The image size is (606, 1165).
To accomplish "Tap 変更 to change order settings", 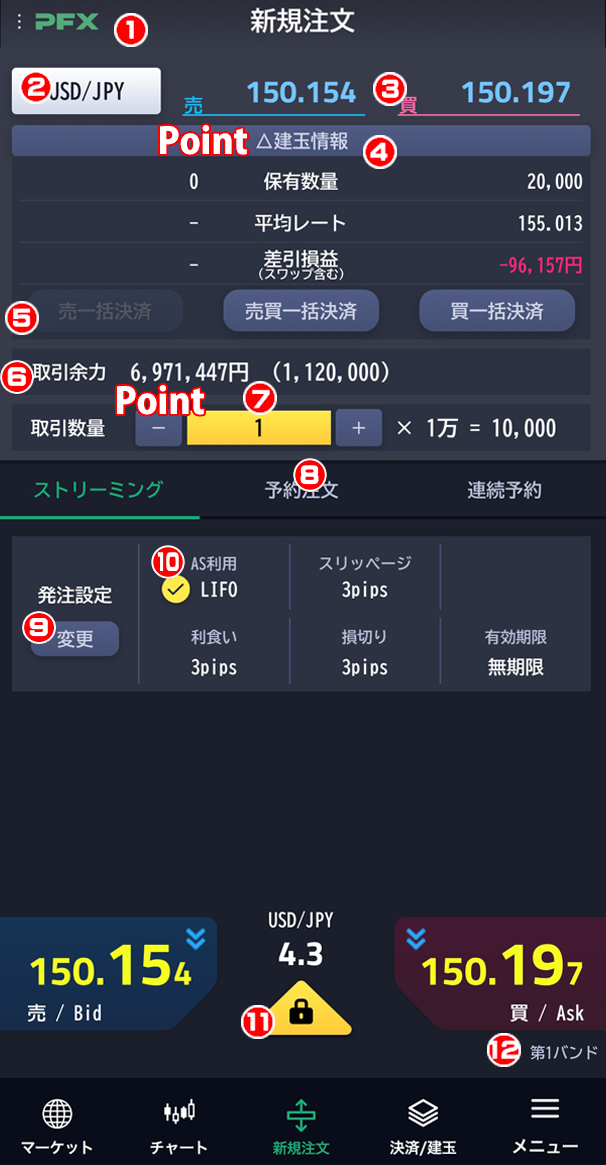I will coord(75,639).
